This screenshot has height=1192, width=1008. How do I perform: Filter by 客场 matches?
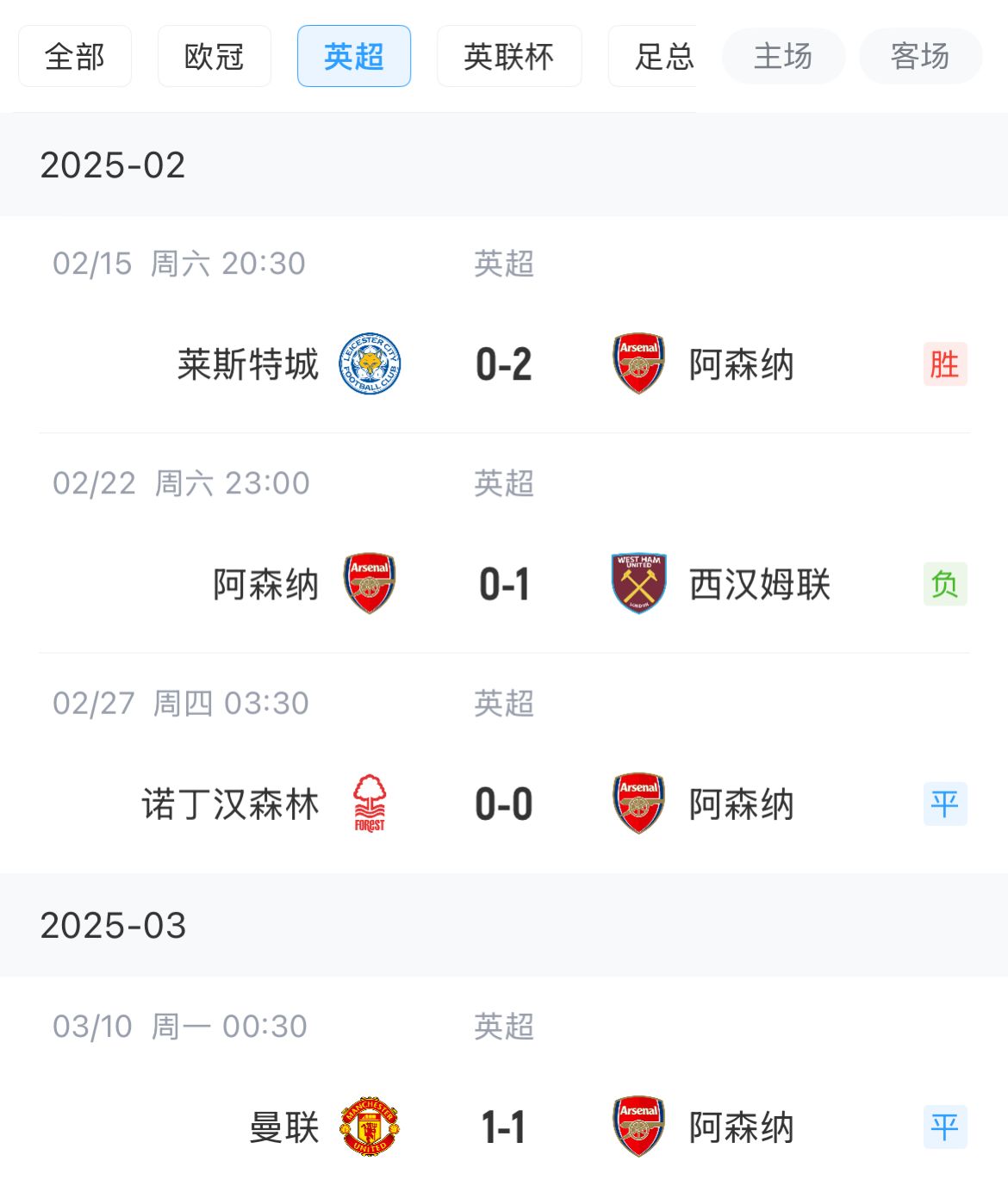(x=920, y=57)
